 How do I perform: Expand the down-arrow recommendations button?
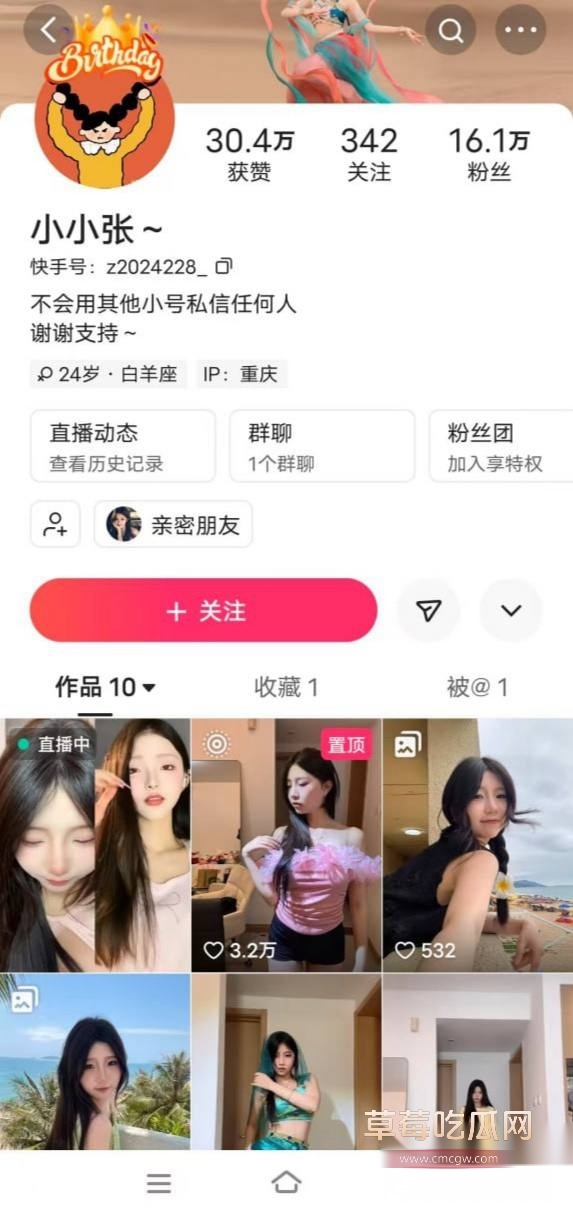pos(511,611)
